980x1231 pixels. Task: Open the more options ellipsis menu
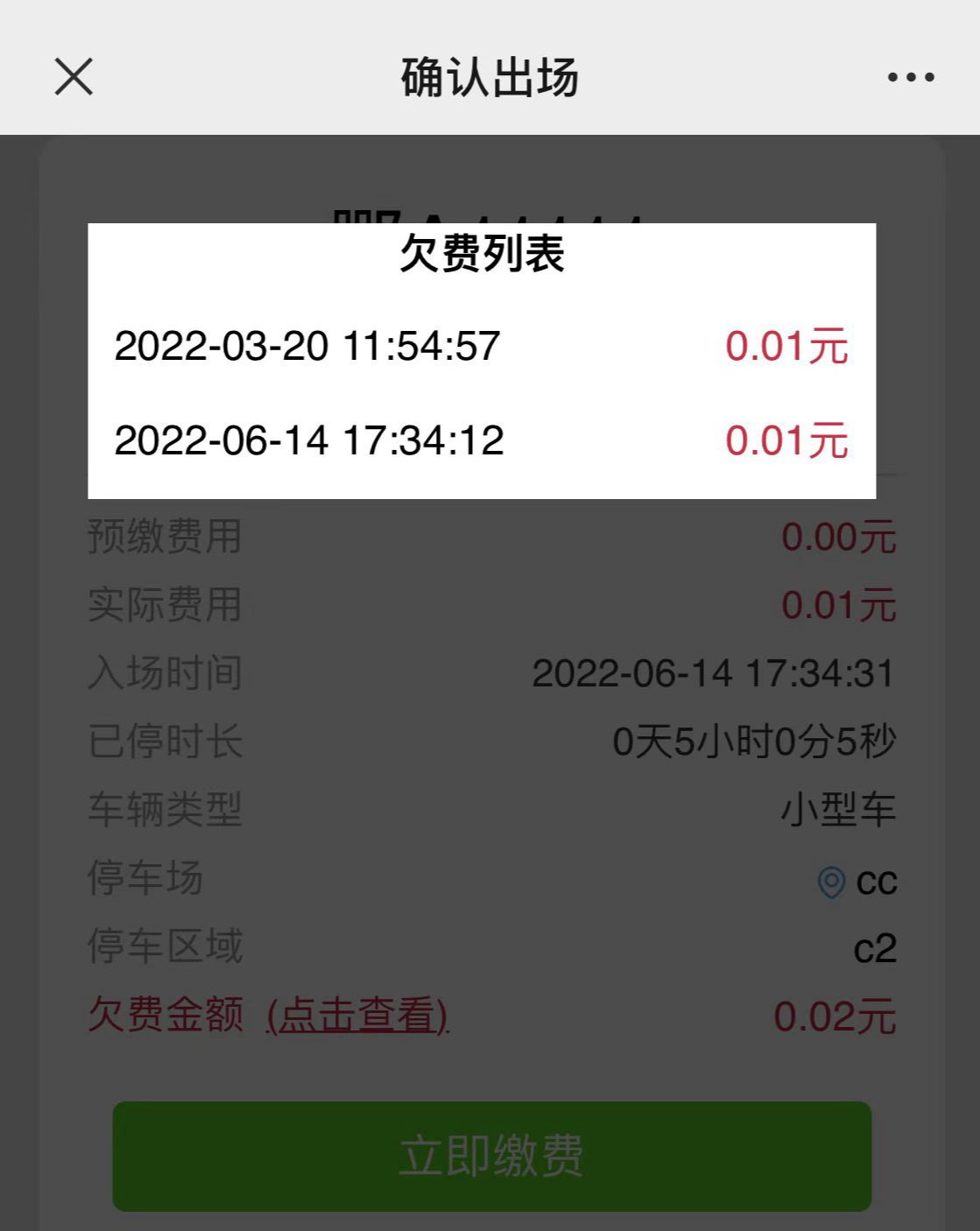click(906, 77)
